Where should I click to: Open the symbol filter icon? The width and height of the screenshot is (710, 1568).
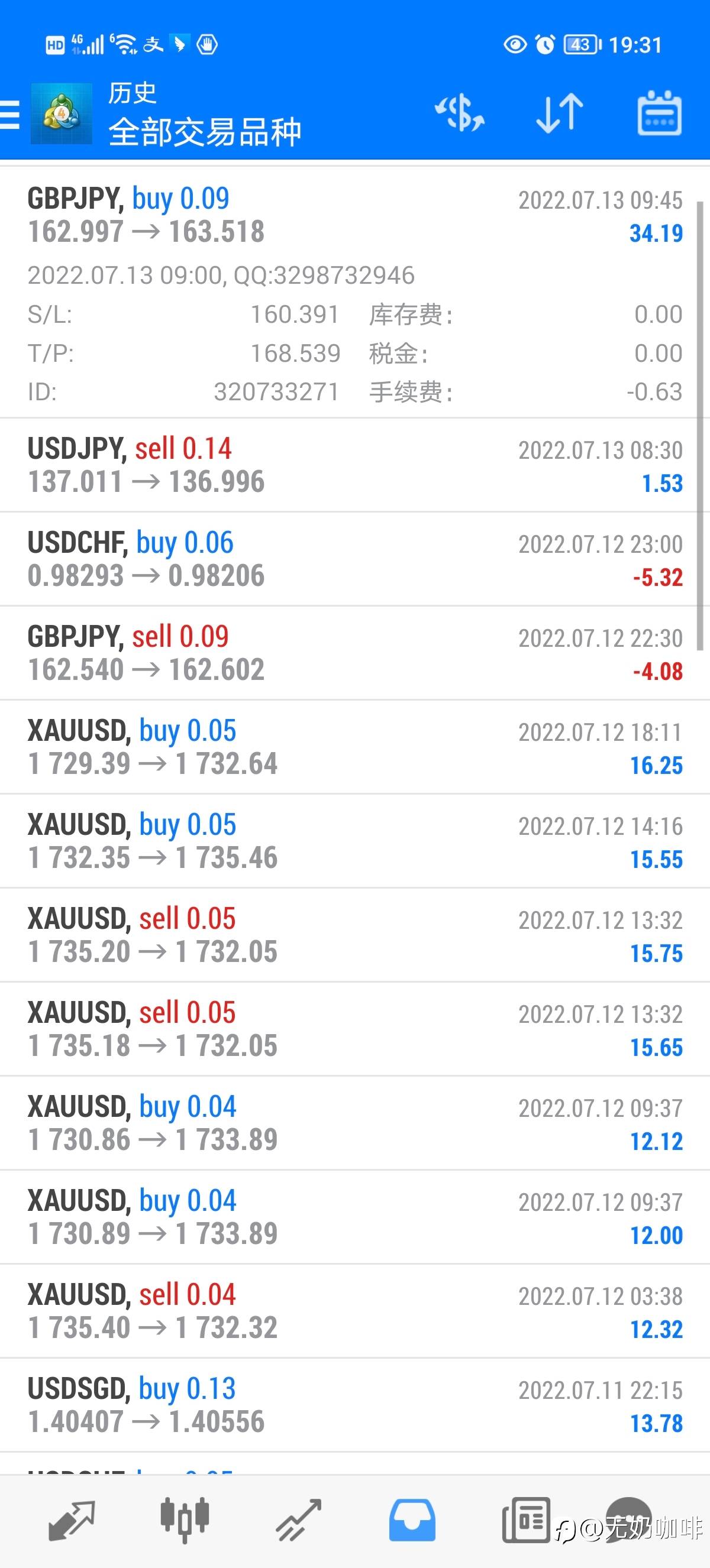460,113
